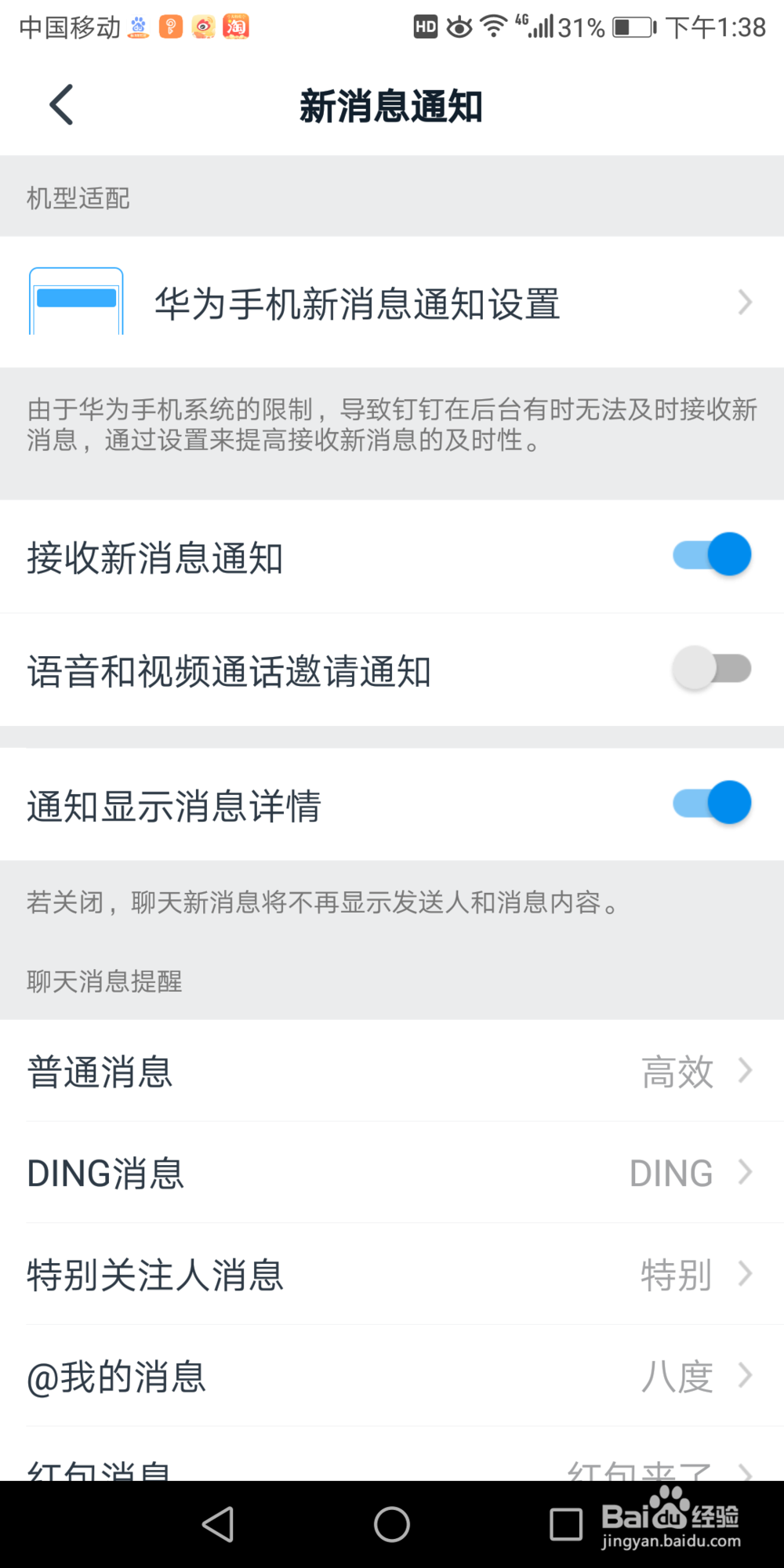The width and height of the screenshot is (784, 1568).
Task: Go back from 新消息通知 page
Action: point(61,105)
